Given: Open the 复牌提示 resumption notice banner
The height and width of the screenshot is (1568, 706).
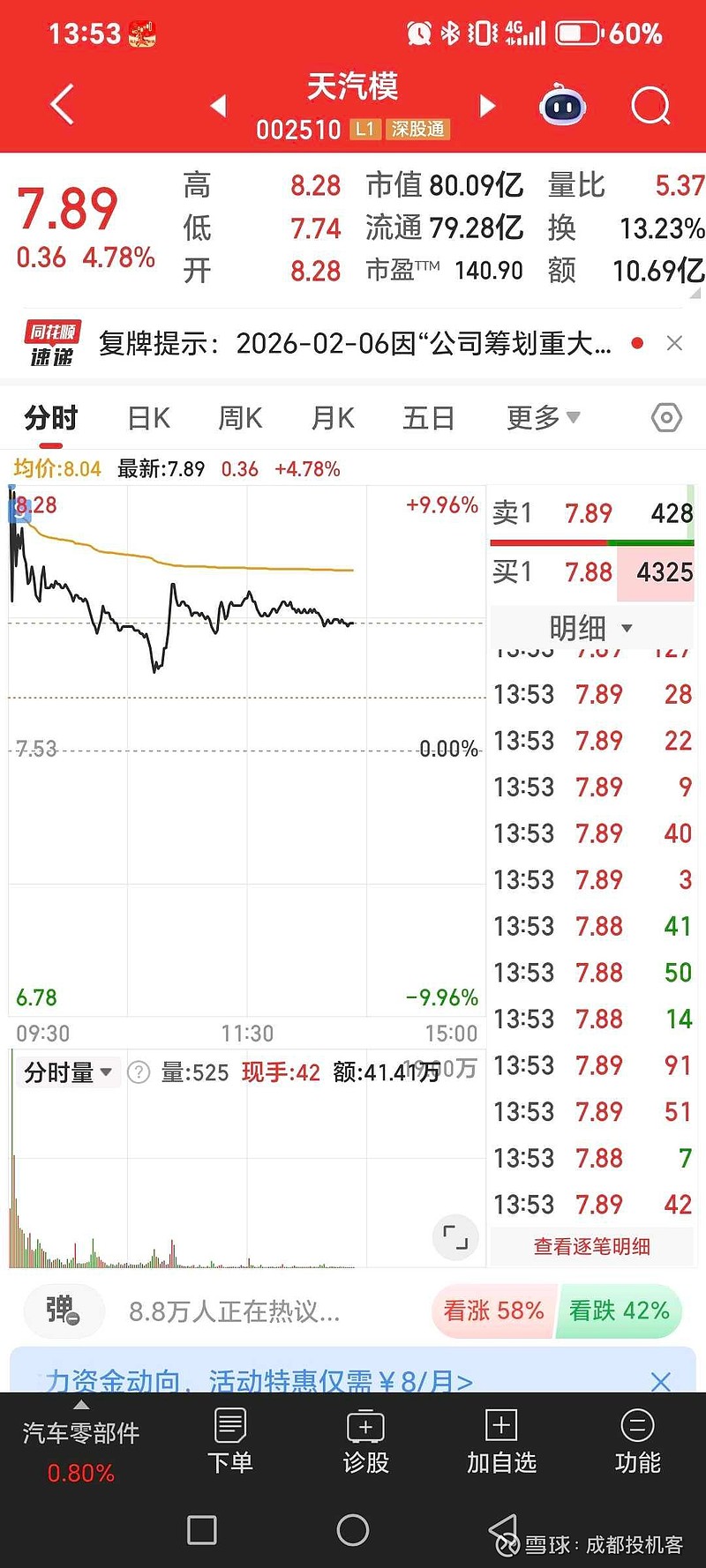Looking at the screenshot, I should pyautogui.click(x=353, y=344).
